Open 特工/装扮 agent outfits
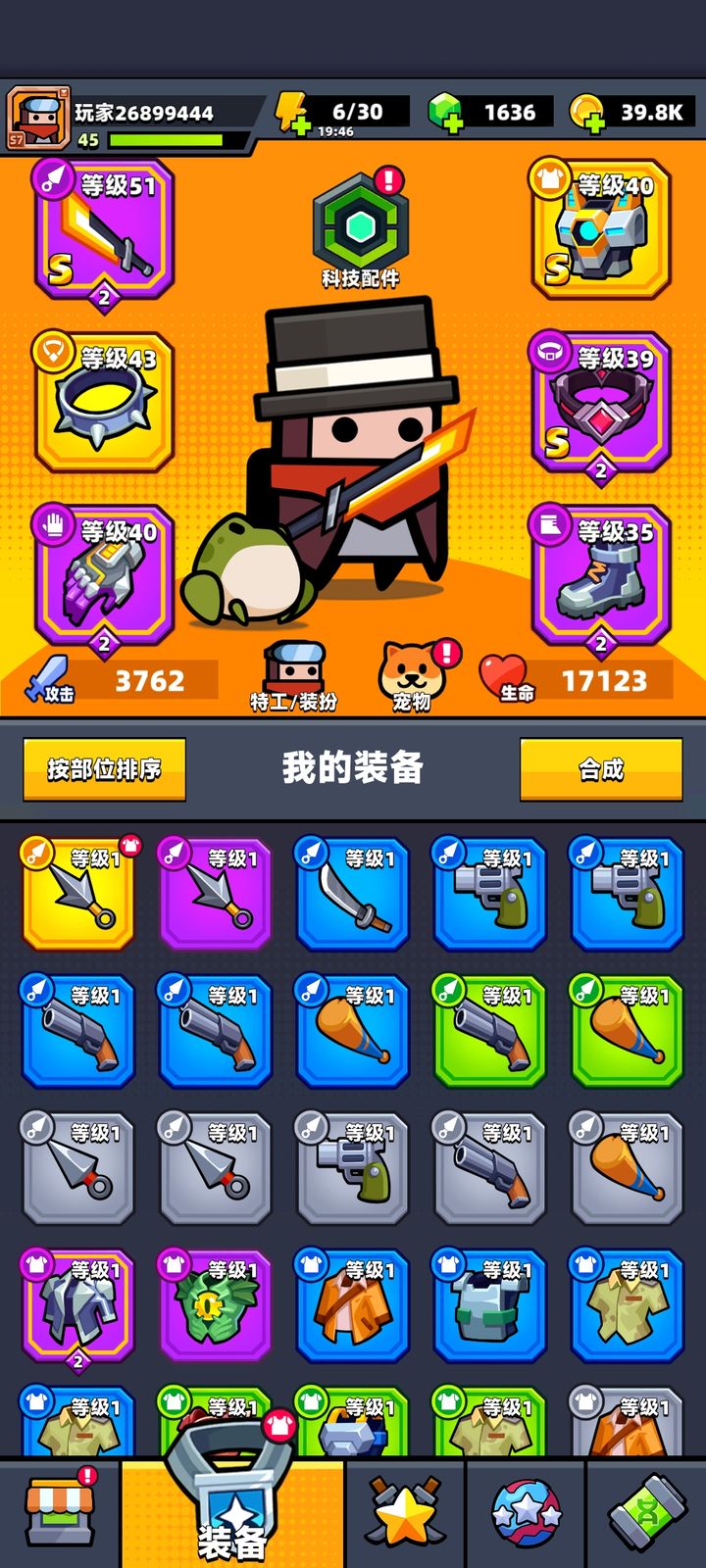This screenshot has width=706, height=1568. pyautogui.click(x=293, y=676)
